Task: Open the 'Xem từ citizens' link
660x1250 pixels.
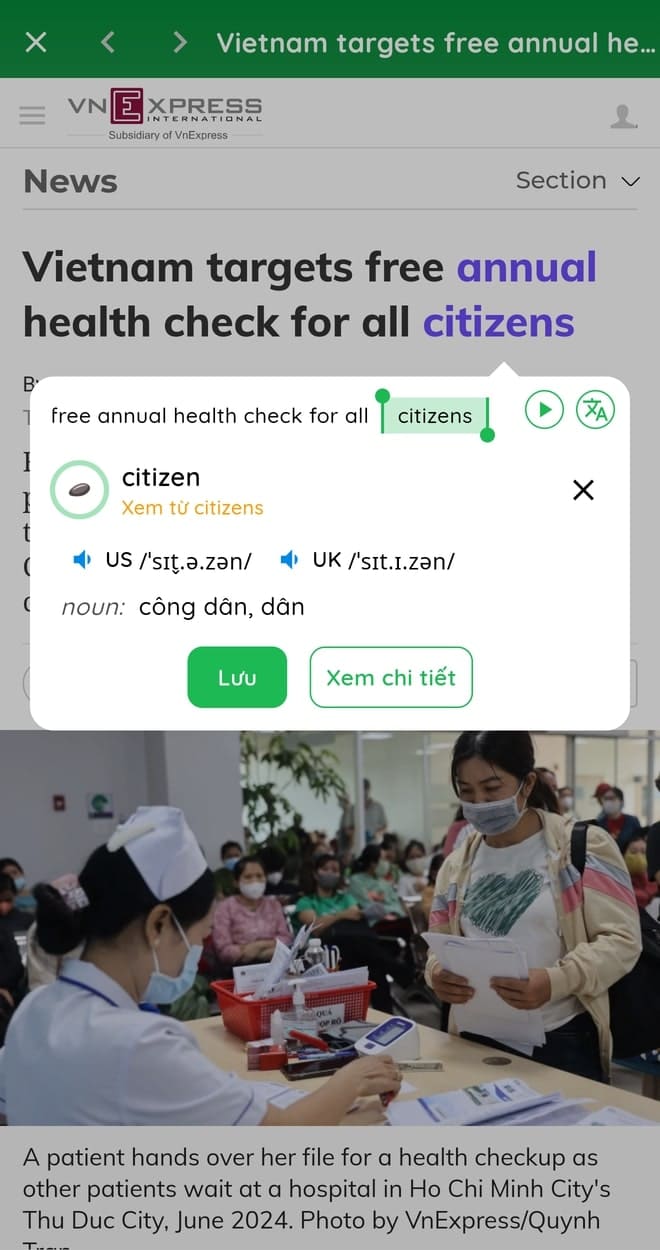Action: pos(192,508)
